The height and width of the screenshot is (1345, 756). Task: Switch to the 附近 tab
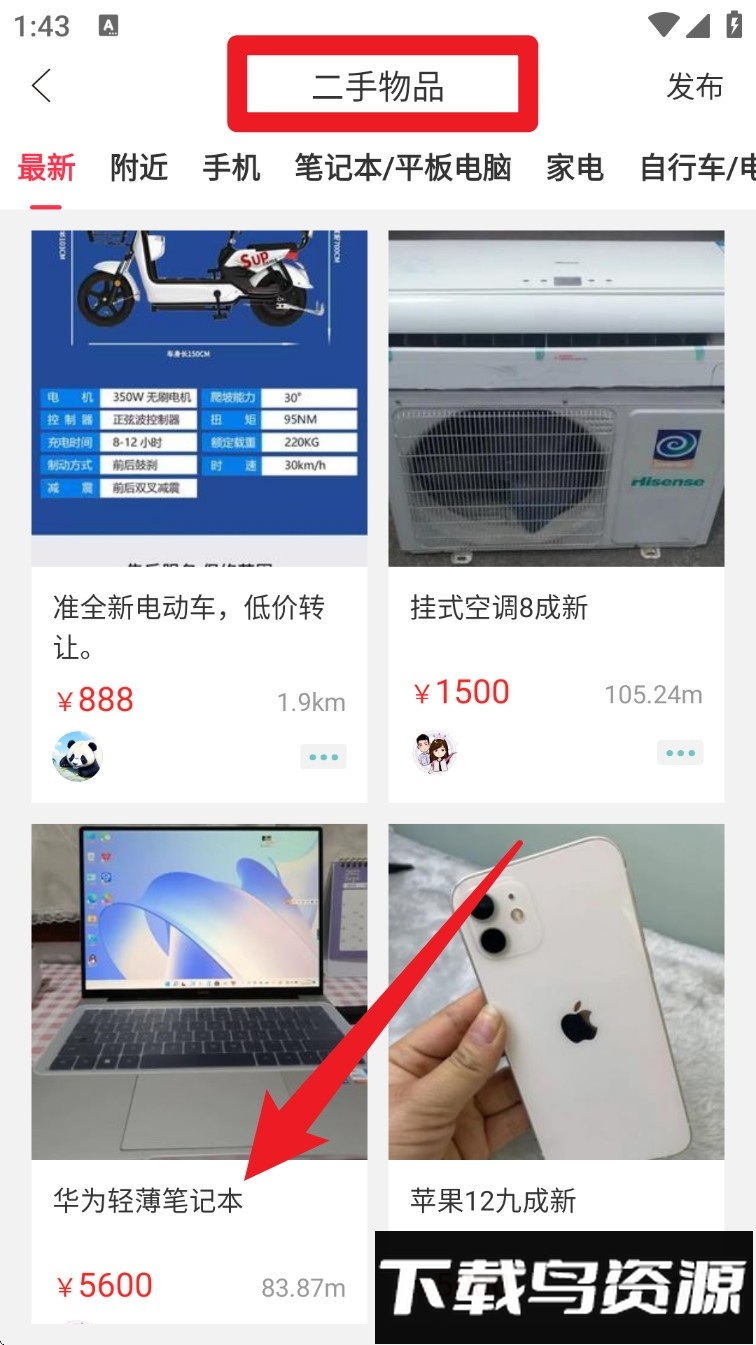coord(139,169)
